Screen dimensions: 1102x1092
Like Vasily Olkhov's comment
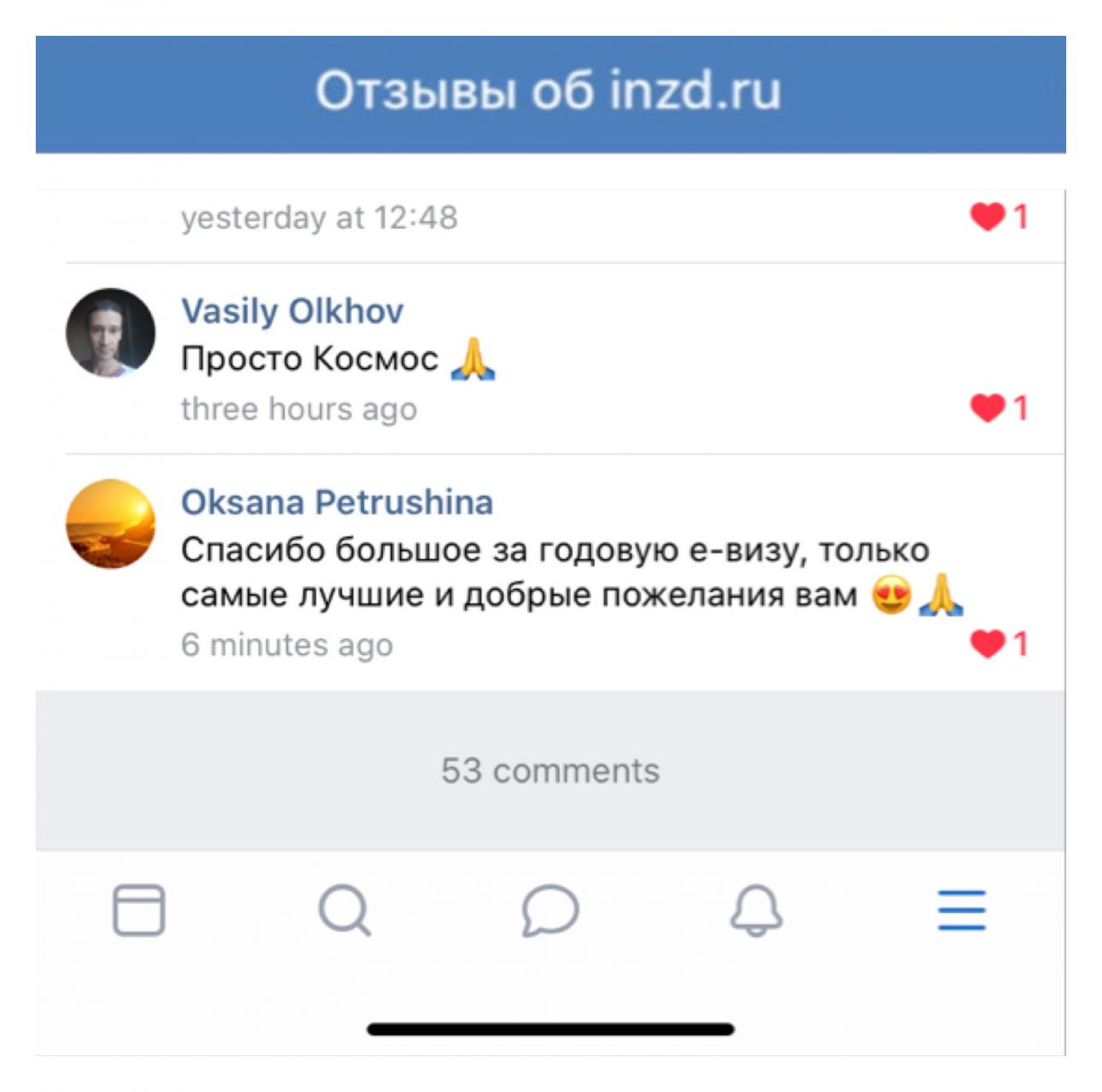tap(988, 409)
